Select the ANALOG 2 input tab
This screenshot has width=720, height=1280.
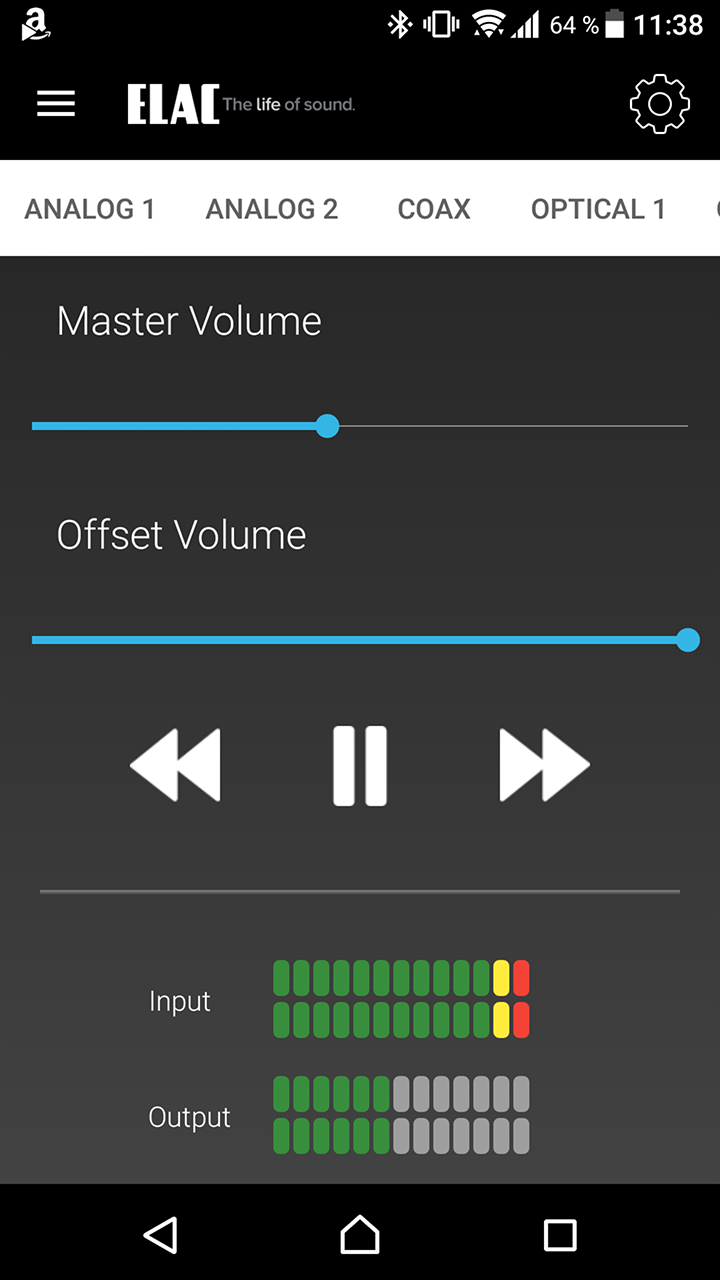click(272, 209)
